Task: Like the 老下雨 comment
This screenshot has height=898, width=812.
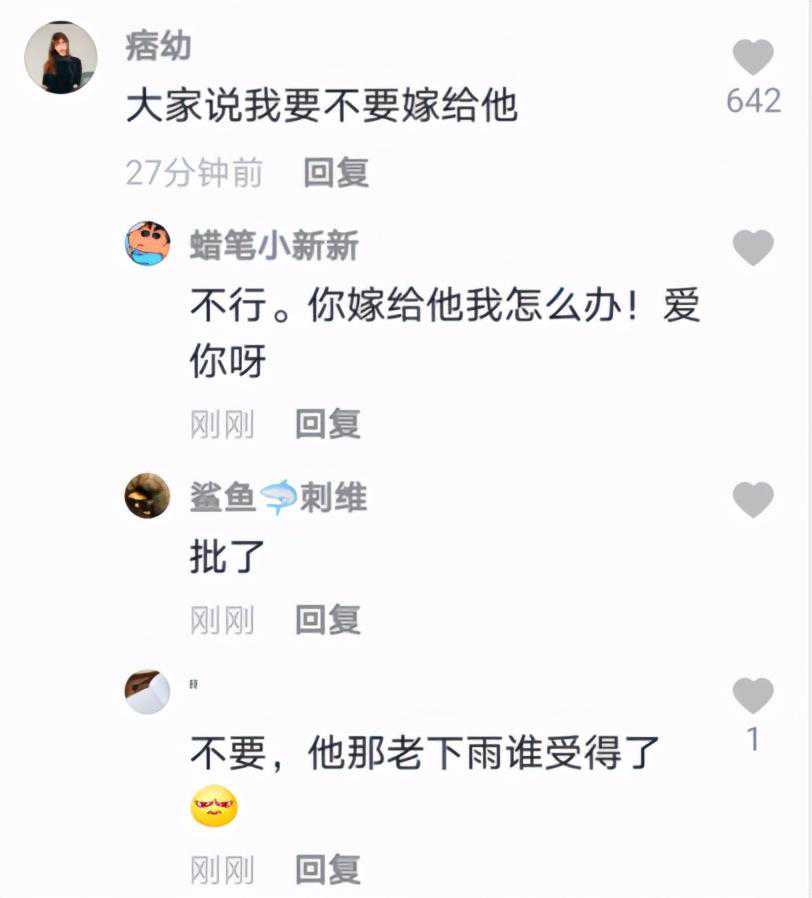Action: (x=753, y=695)
